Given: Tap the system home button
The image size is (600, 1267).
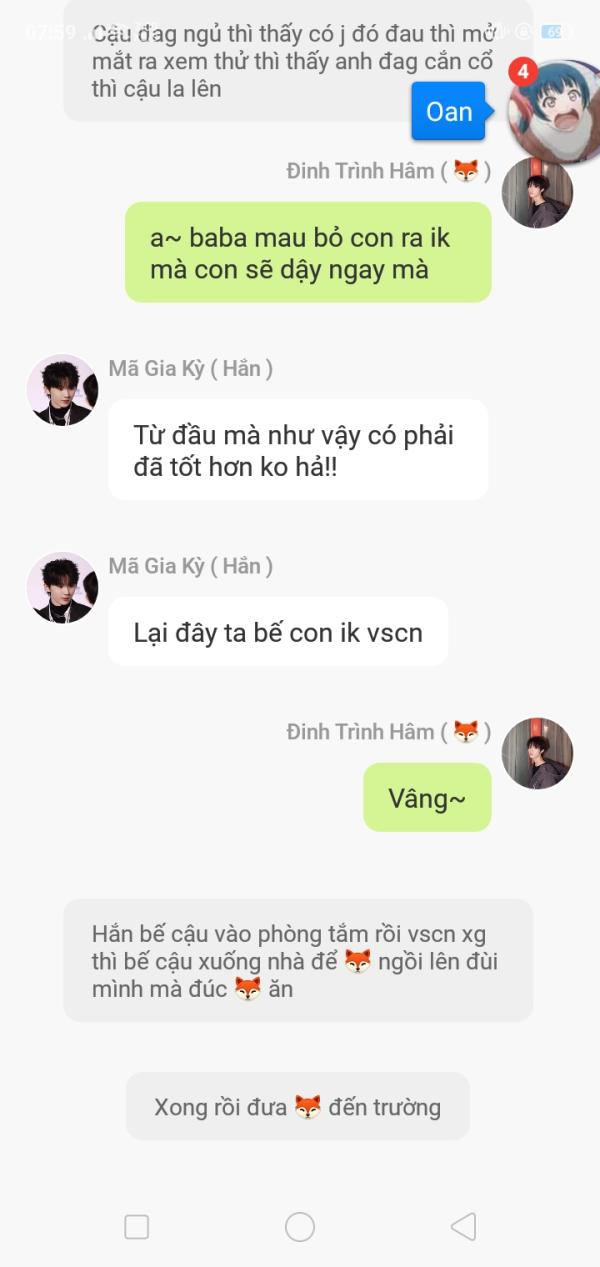Looking at the screenshot, I should pos(300,1226).
